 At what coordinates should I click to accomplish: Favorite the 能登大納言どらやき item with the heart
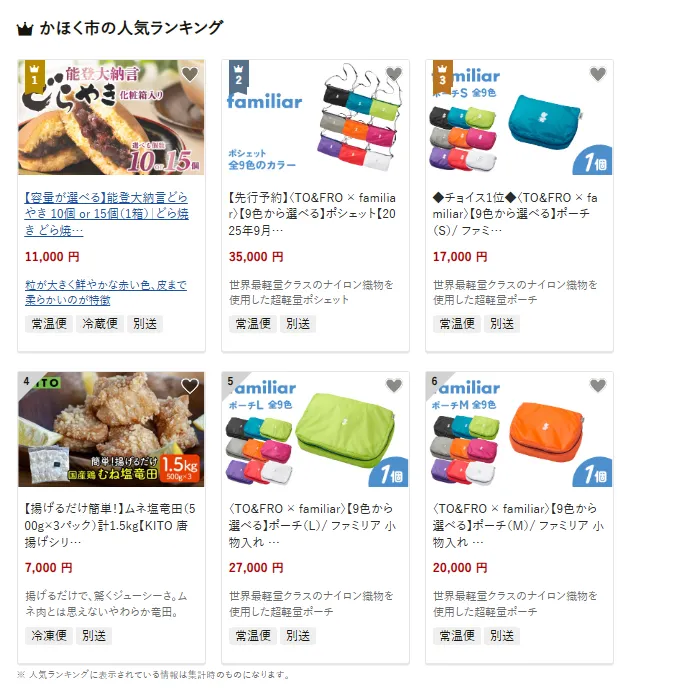190,74
